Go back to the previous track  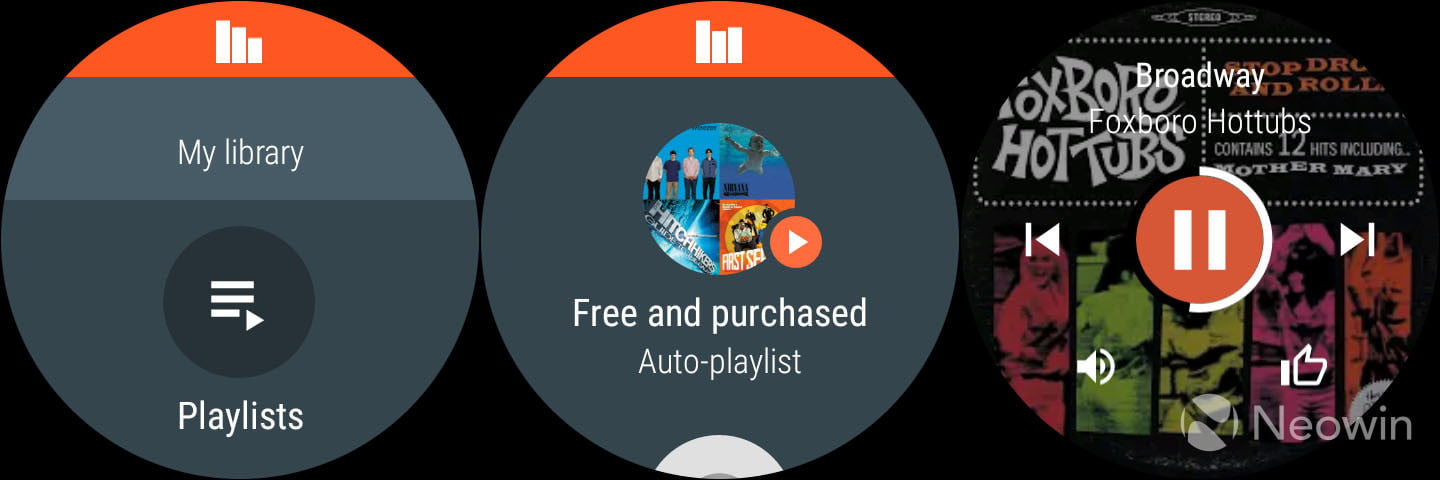coord(1042,240)
